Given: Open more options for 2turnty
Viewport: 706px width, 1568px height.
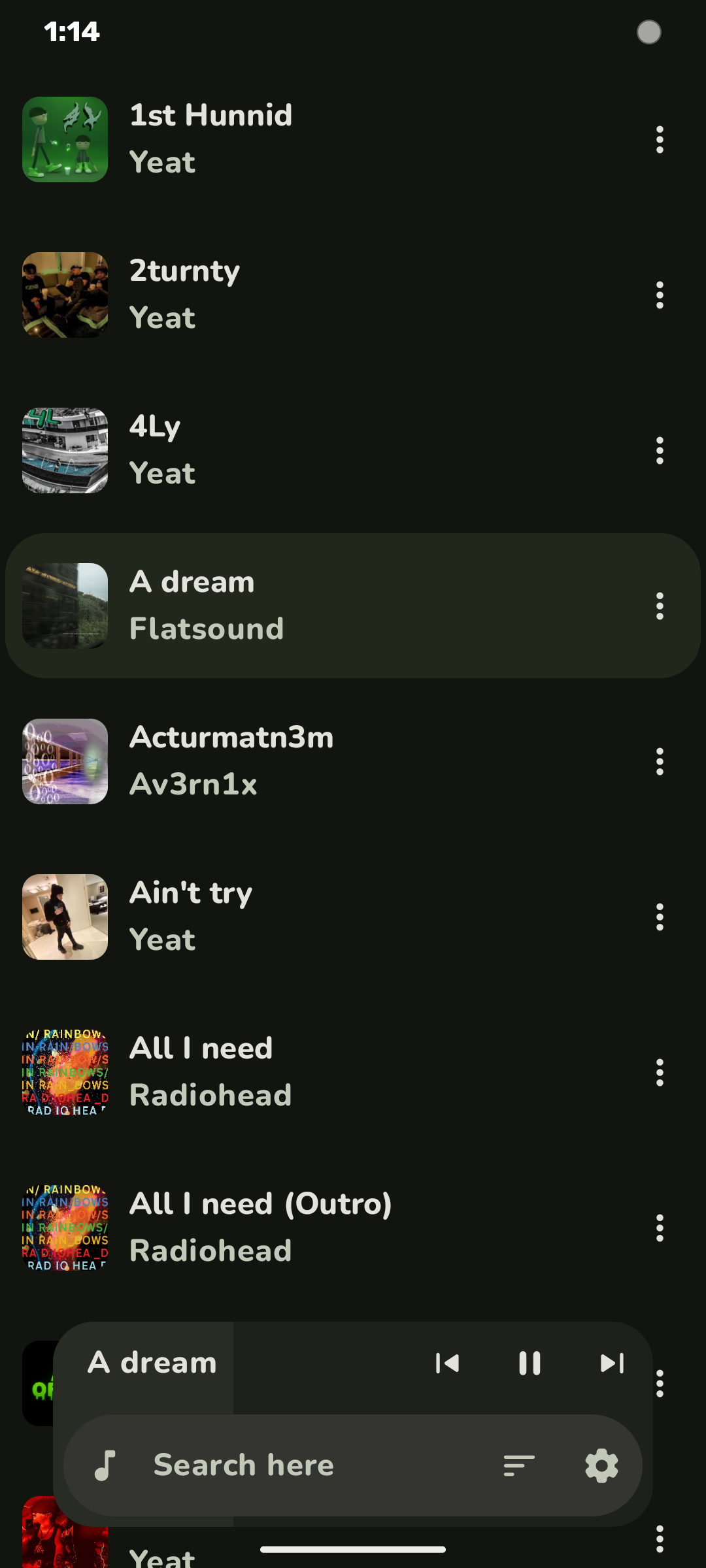Looking at the screenshot, I should click(660, 295).
